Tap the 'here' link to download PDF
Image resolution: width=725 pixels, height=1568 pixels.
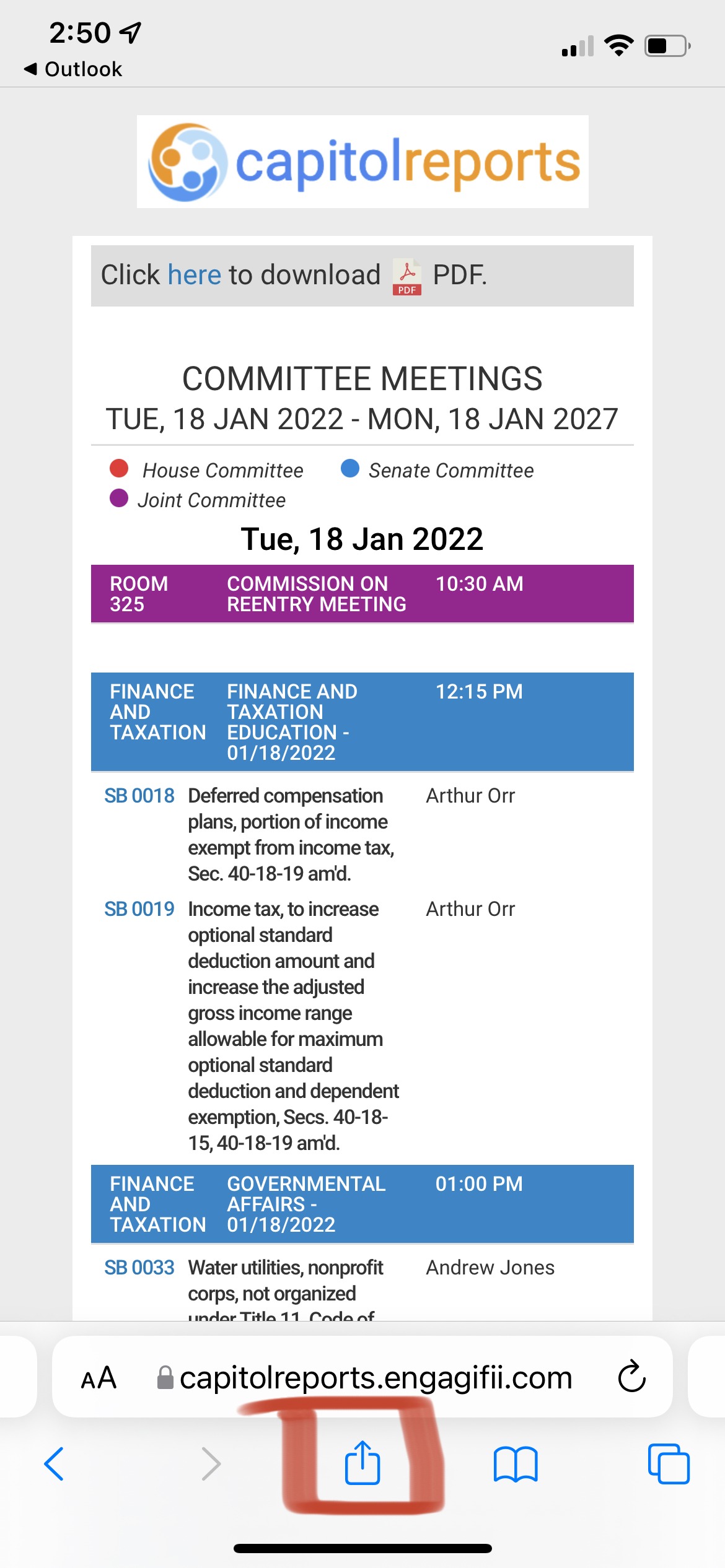pos(194,275)
